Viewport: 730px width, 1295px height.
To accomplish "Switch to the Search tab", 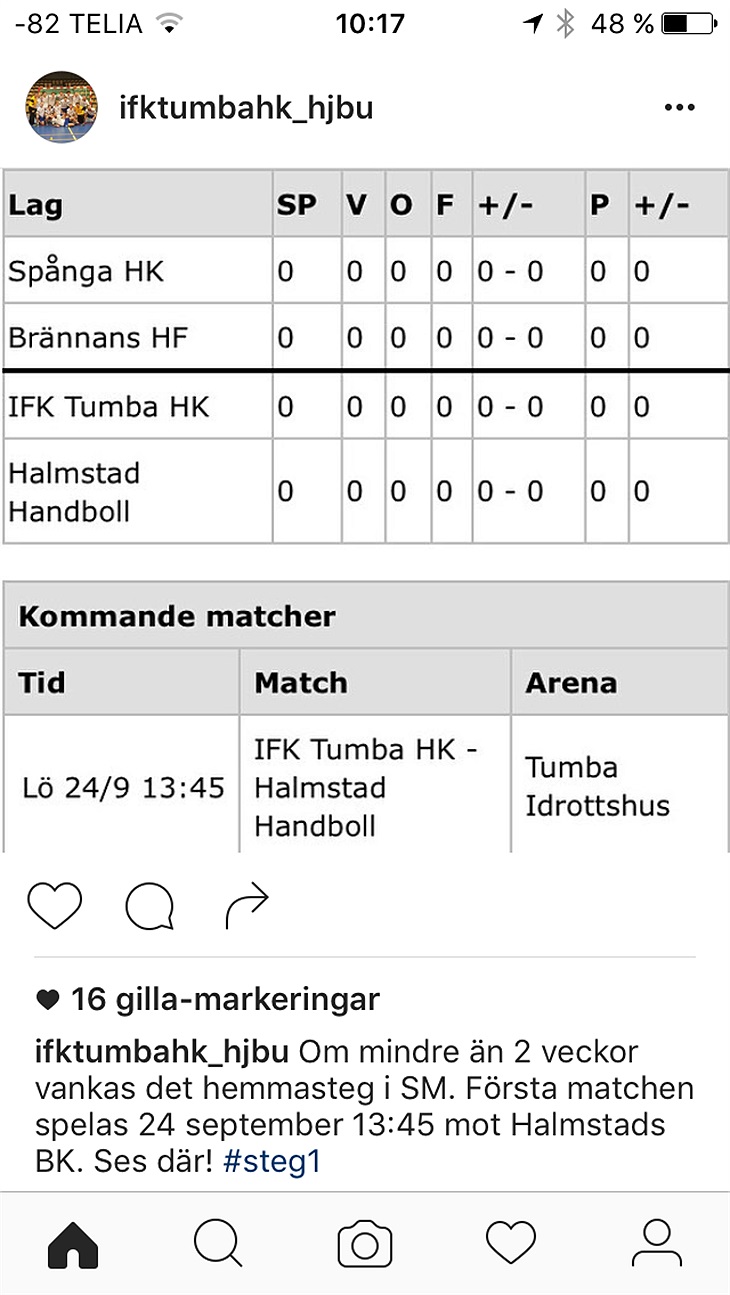I will pos(218,1245).
